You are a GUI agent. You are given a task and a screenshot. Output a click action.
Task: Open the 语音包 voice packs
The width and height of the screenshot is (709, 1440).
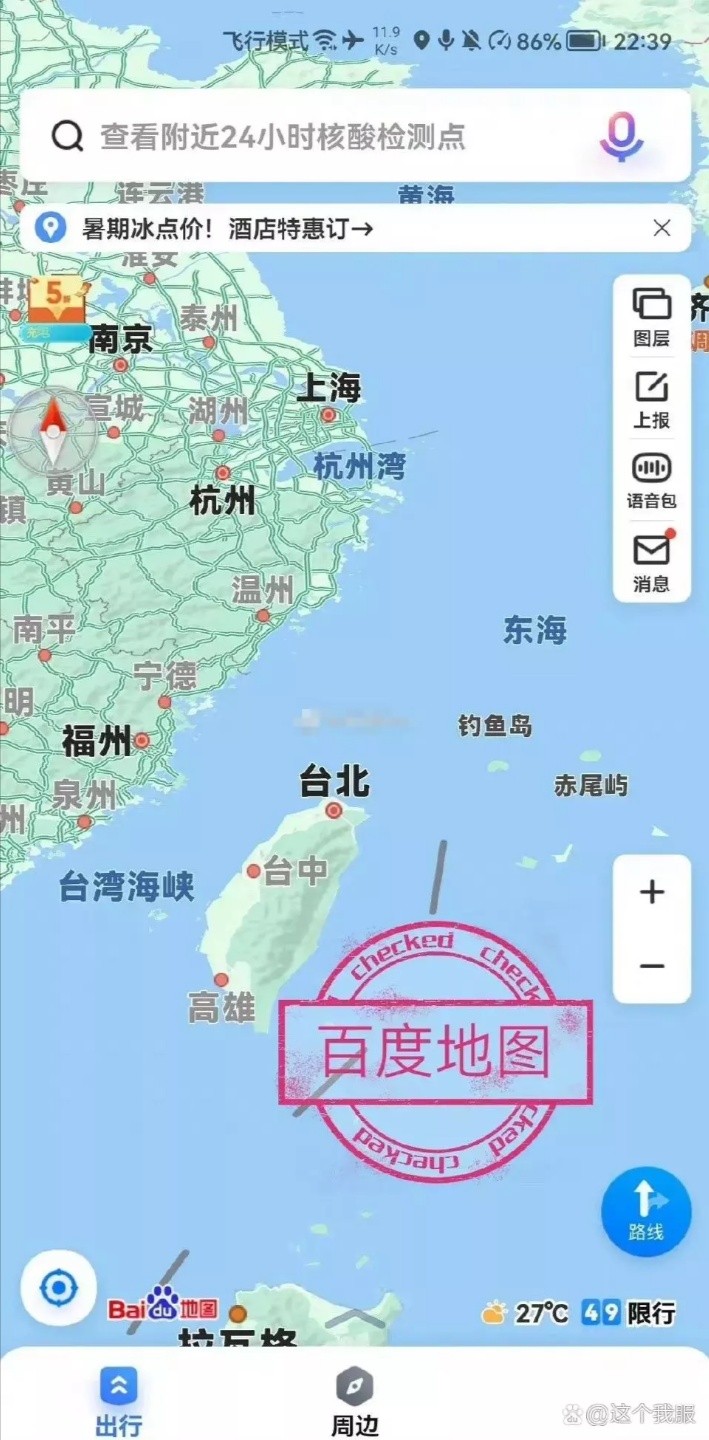(651, 481)
